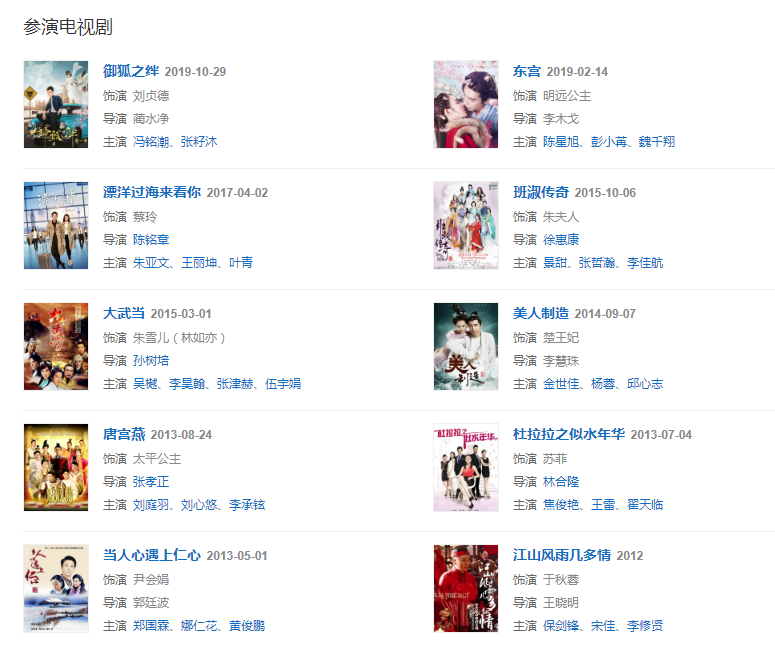
Task: Tap the 江山风雨几多情 poster thumbnail
Action: click(x=465, y=588)
